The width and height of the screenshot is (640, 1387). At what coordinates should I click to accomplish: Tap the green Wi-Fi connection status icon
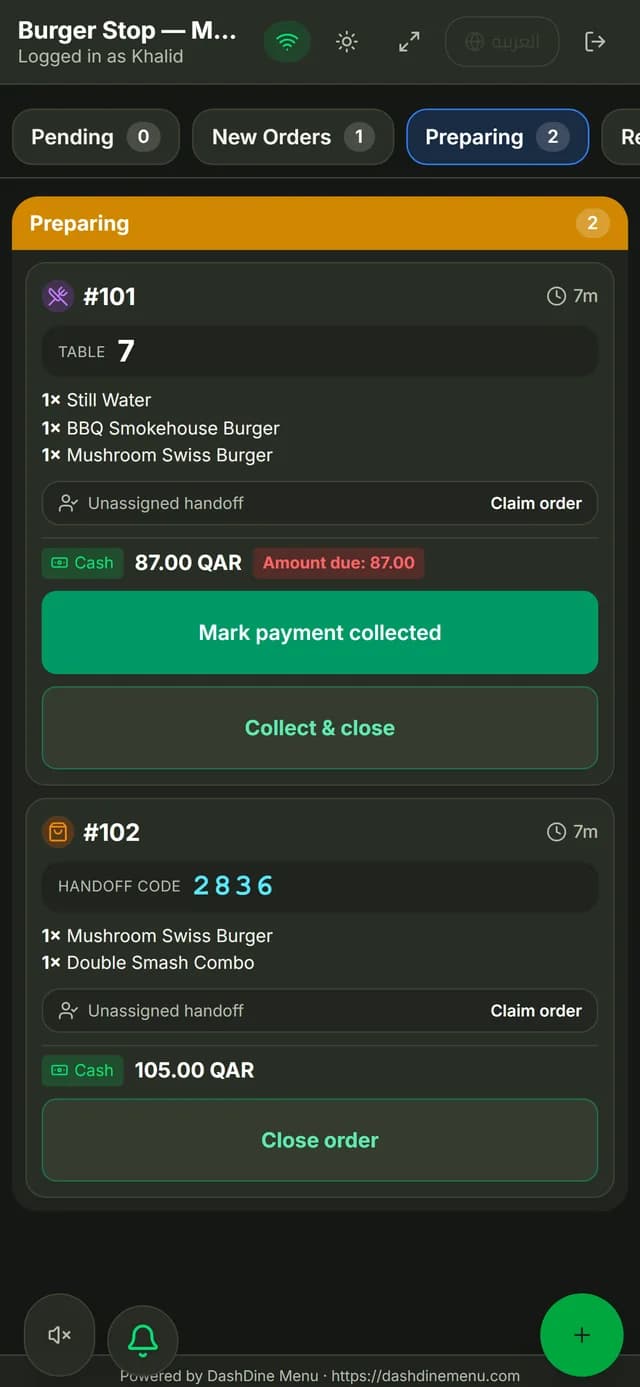pyautogui.click(x=287, y=42)
